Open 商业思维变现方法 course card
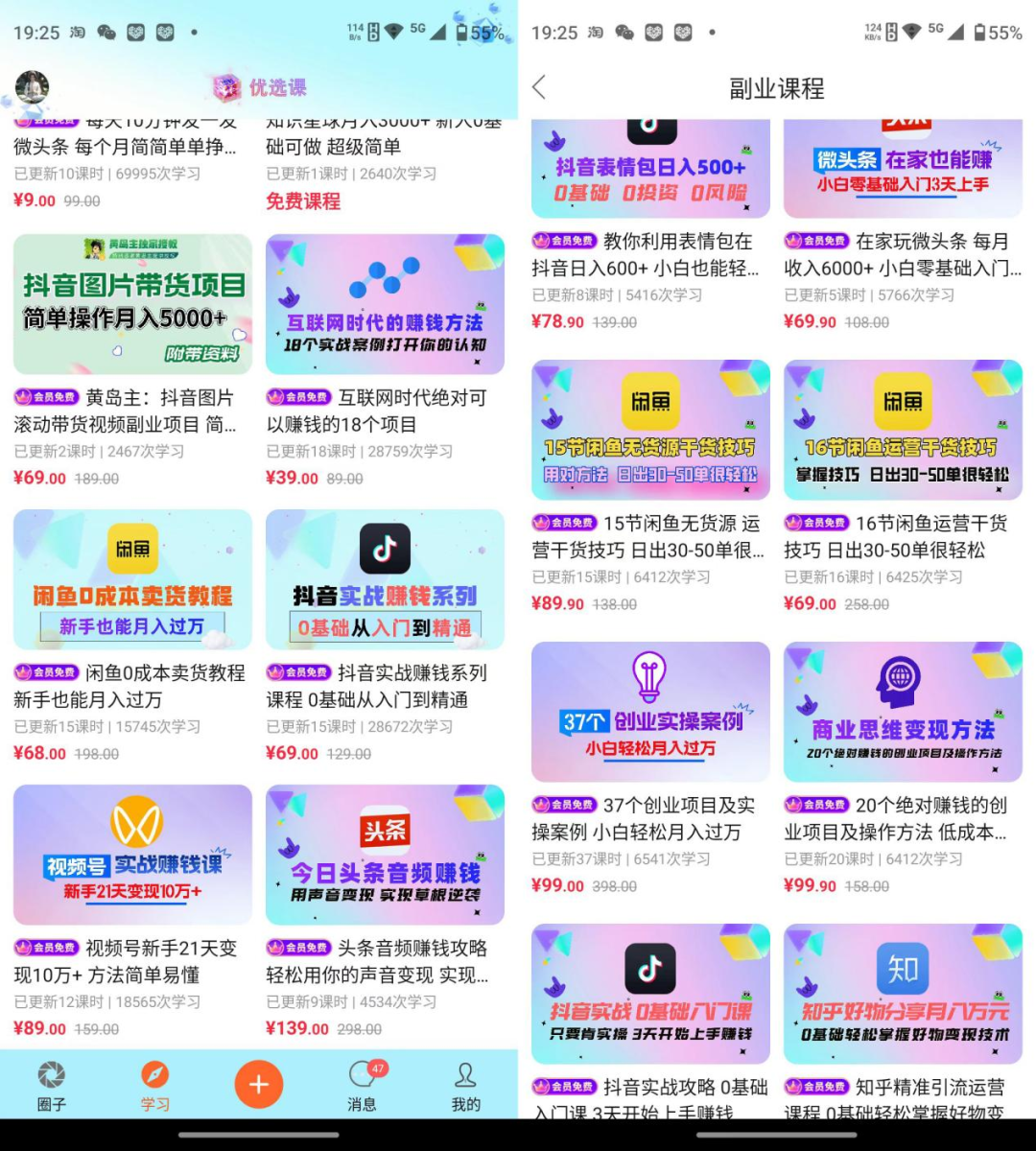Screen dimensions: 1036x1151 [x=903, y=712]
